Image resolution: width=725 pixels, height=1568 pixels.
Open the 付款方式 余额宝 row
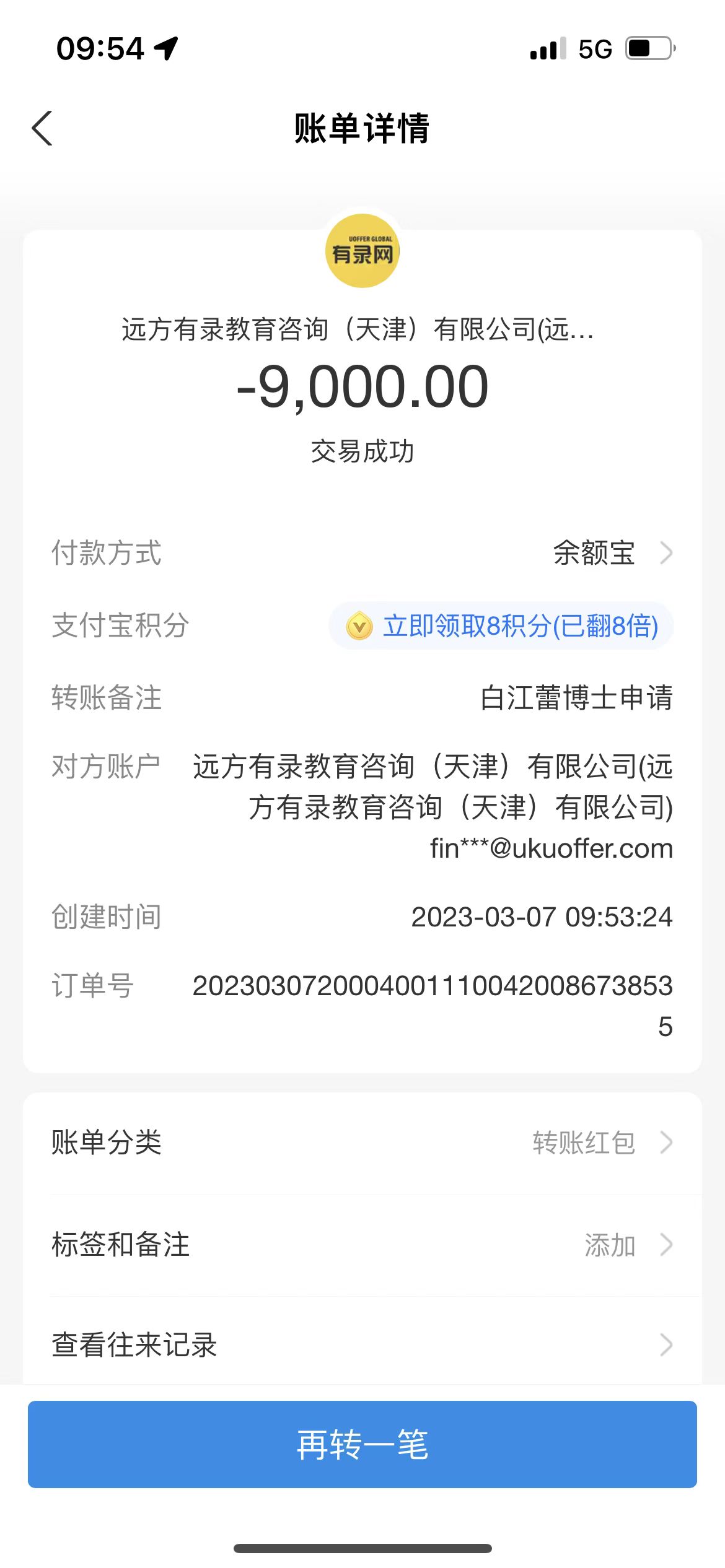610,553
